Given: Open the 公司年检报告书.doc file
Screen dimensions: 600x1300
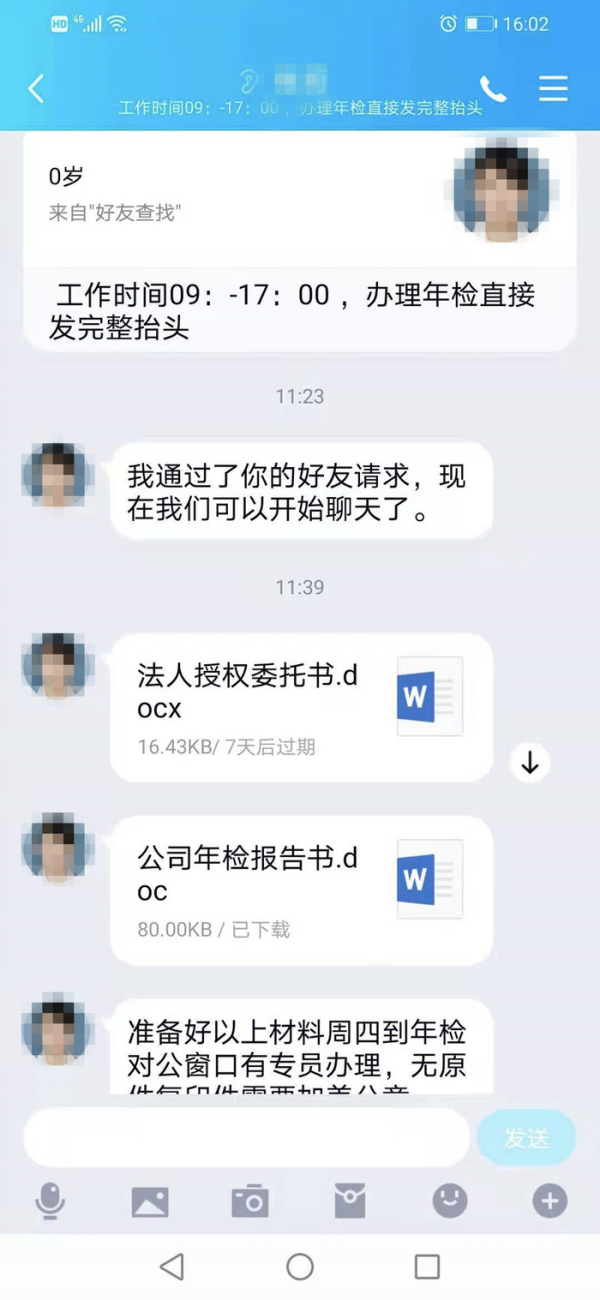Looking at the screenshot, I should 301,890.
